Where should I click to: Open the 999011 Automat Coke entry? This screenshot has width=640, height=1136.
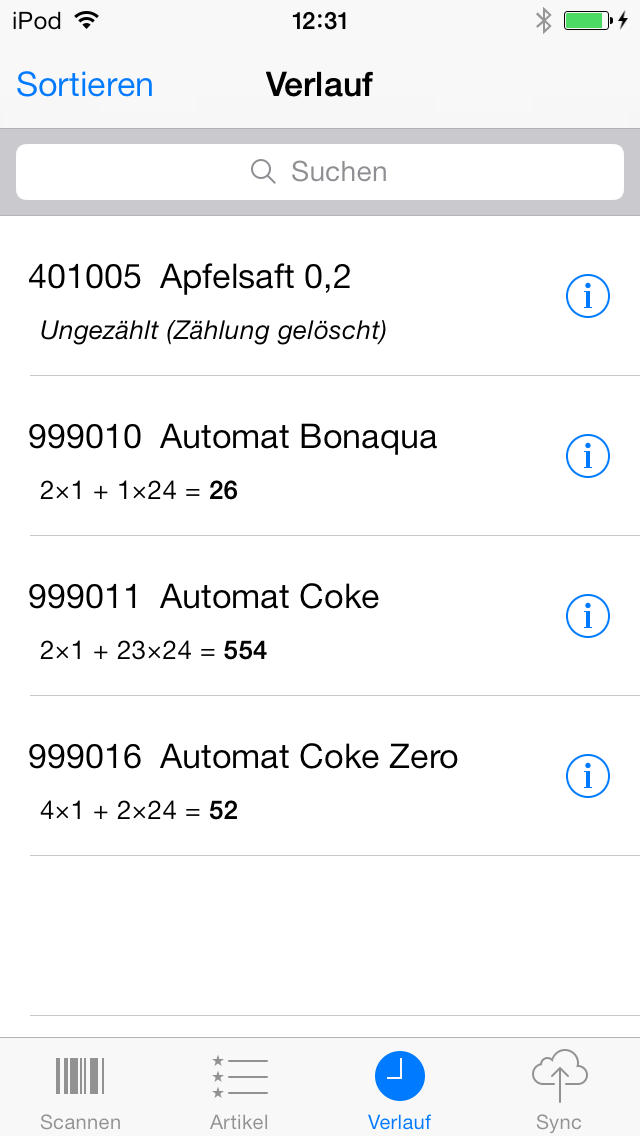click(320, 617)
